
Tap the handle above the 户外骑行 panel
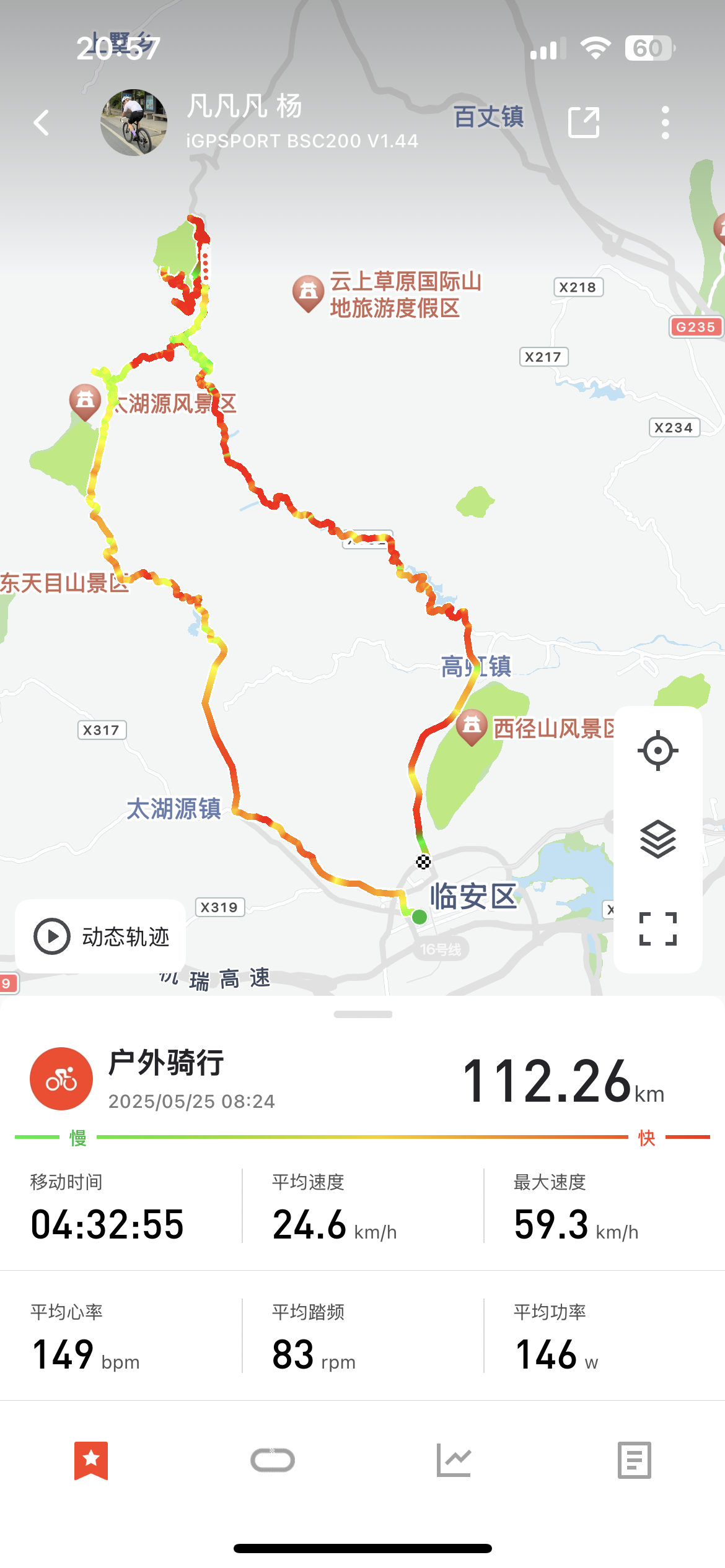362,1014
